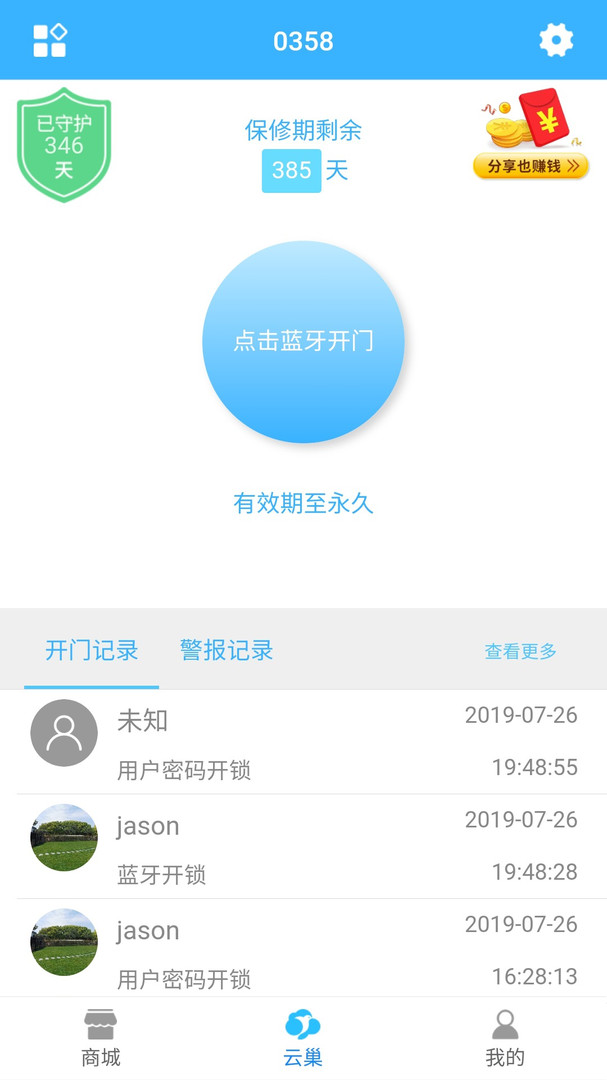Open the settings gear
This screenshot has height=1080, width=607.
tap(556, 40)
